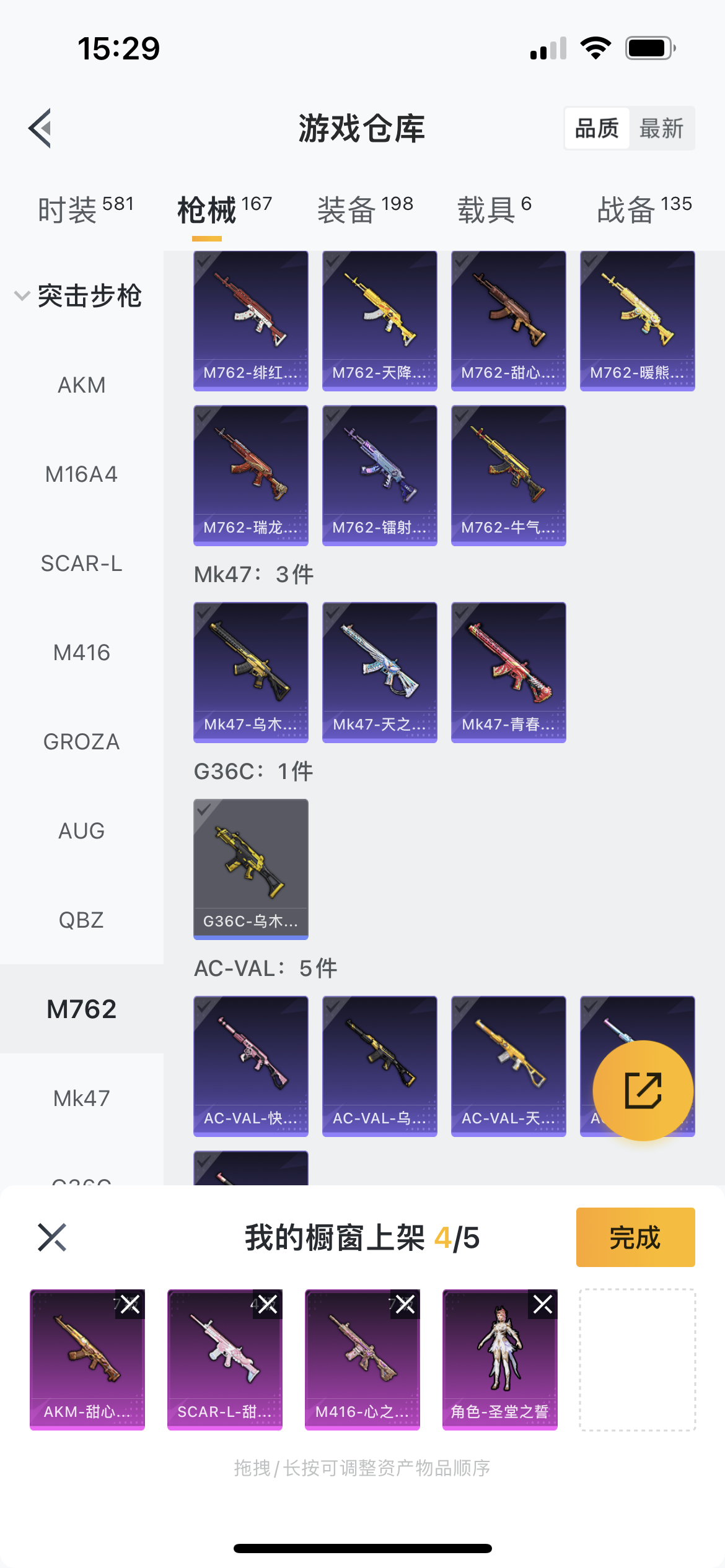Collapse the 突击步枪 category
725x1568 pixels.
[x=22, y=295]
